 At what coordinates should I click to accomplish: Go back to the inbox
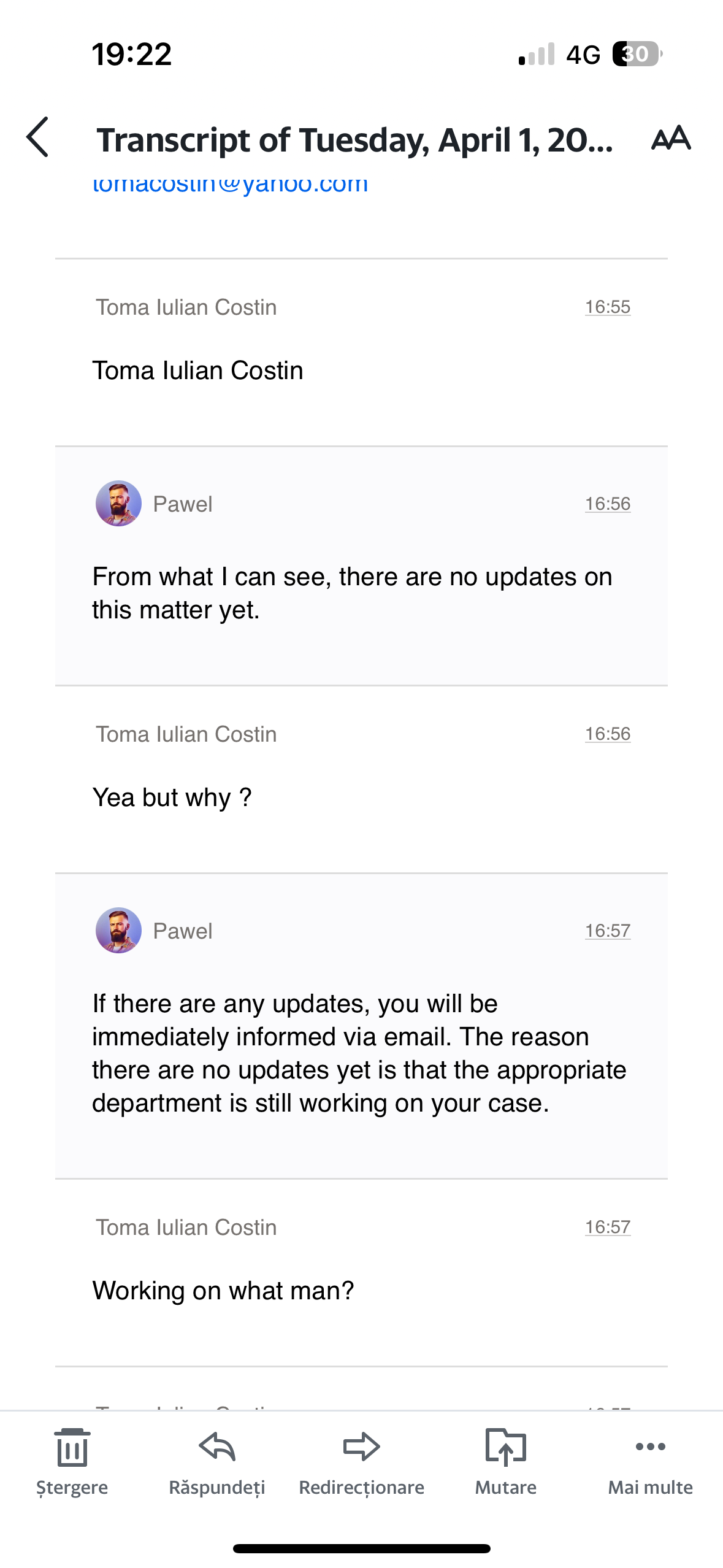click(38, 137)
